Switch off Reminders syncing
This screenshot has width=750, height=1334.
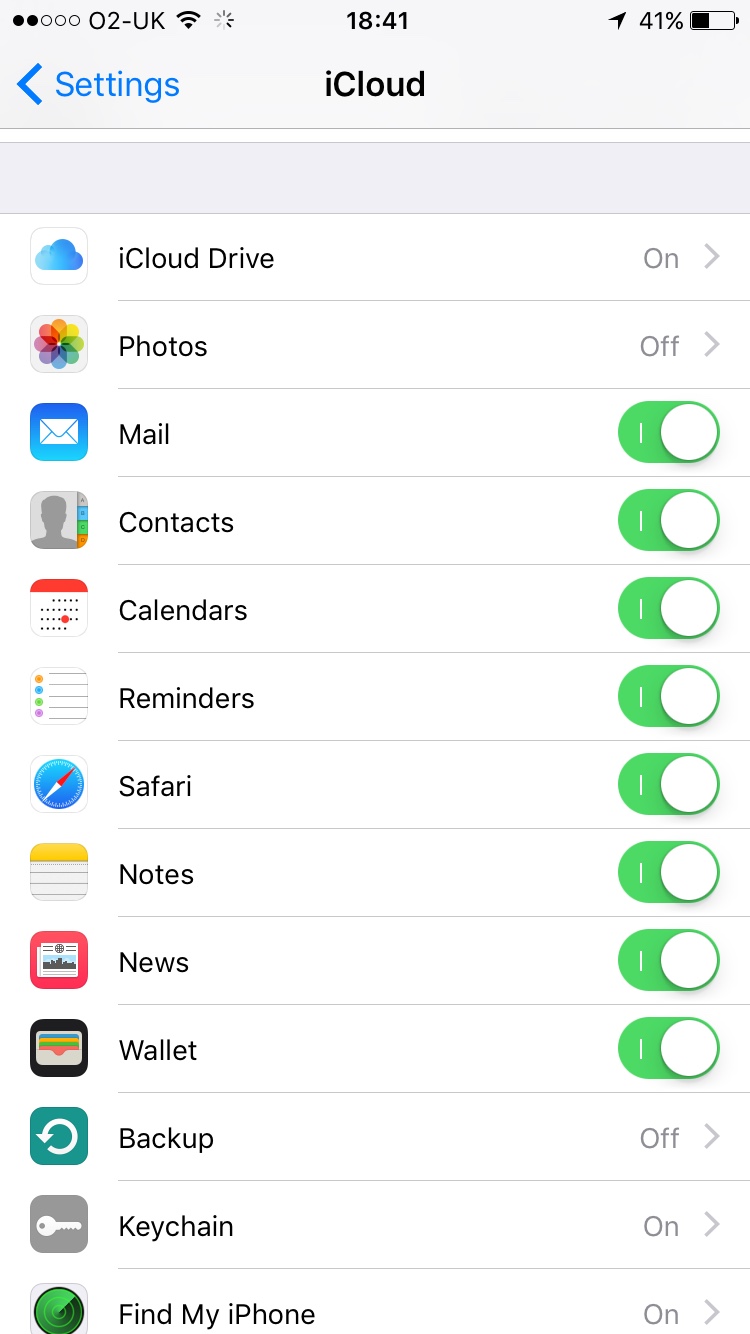pyautogui.click(x=668, y=697)
